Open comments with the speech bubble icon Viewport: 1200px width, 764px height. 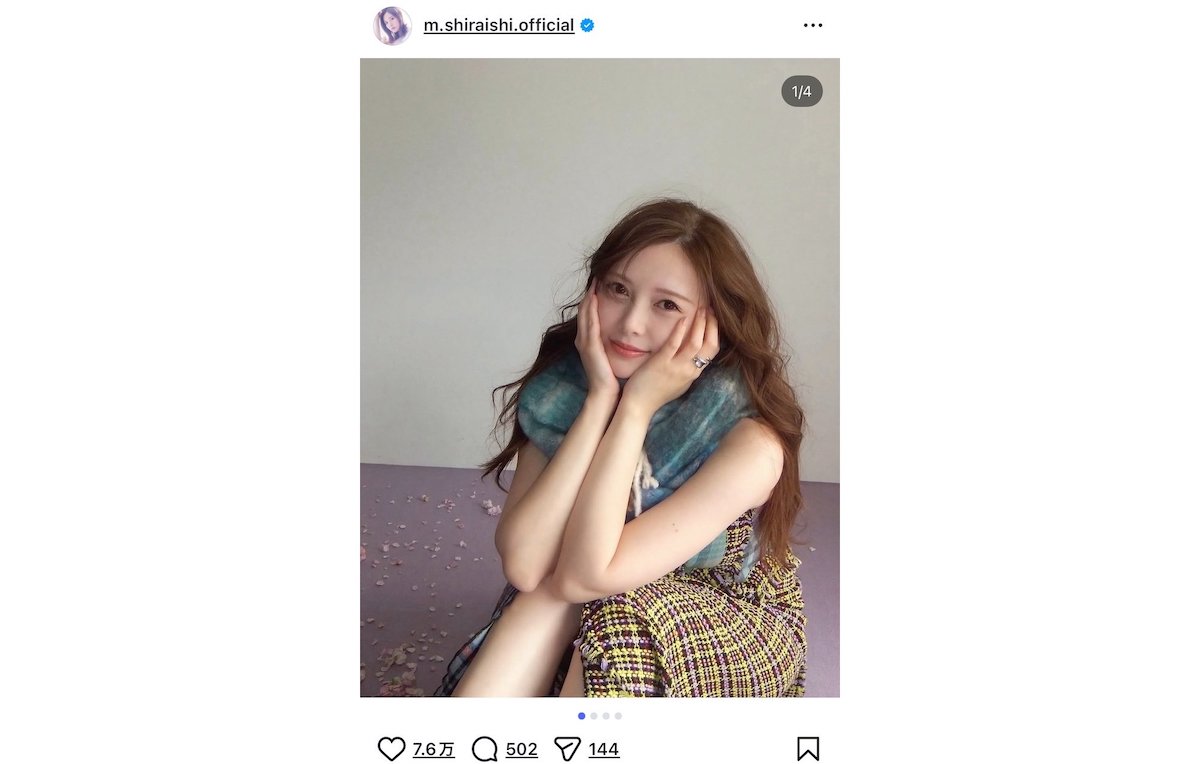[485, 749]
